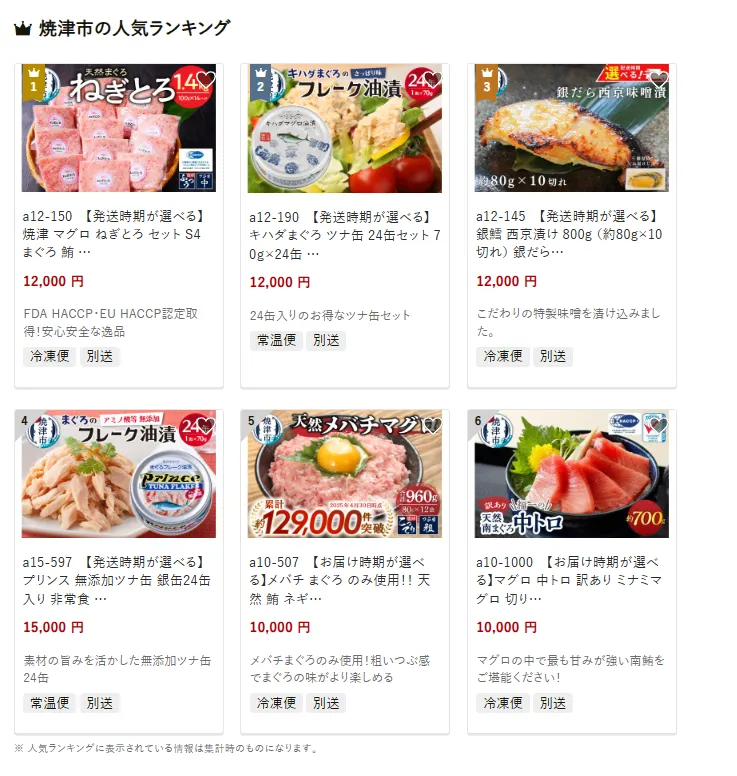Favorite the マグロ 中トロ 訳あり item
Image resolution: width=737 pixels, height=776 pixels.
pyautogui.click(x=658, y=425)
